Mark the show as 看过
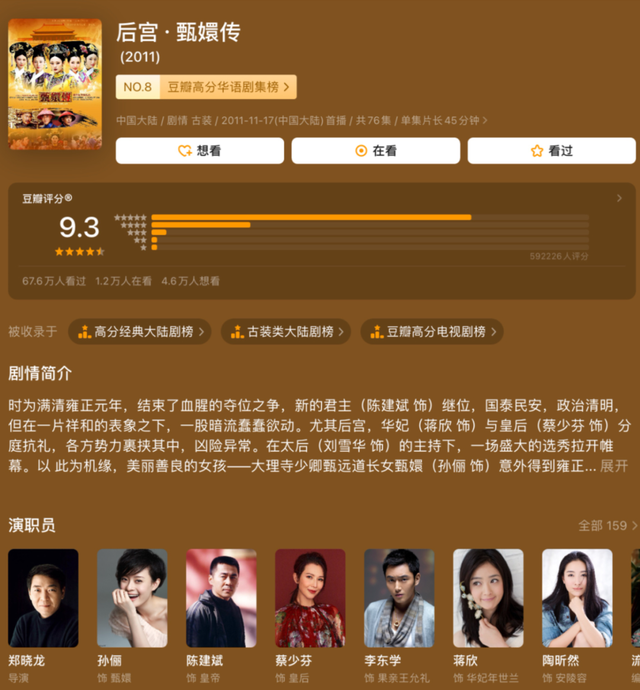Image resolution: width=640 pixels, height=690 pixels. click(x=551, y=151)
